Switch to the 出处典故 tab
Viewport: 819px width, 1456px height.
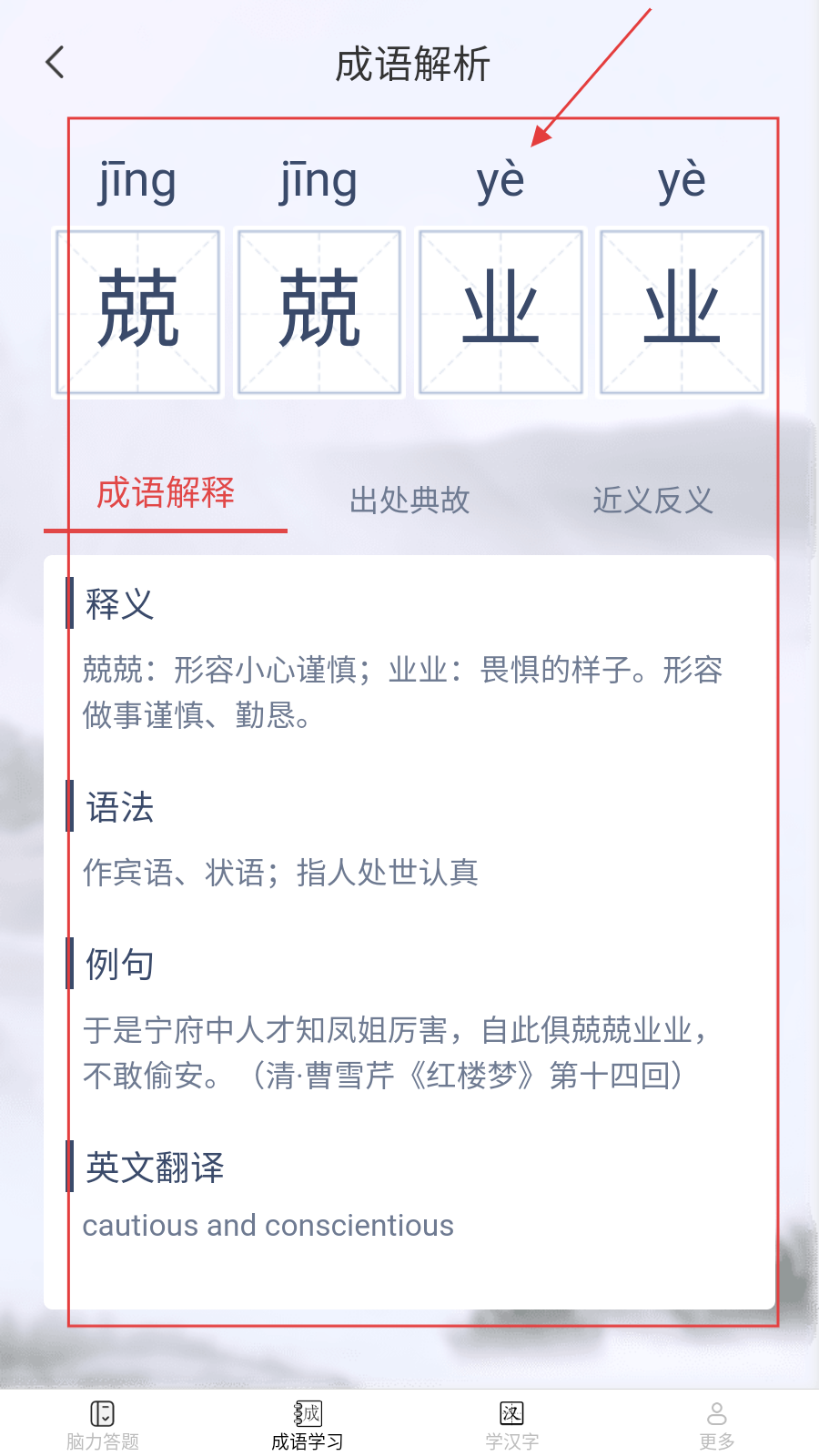coord(409,500)
